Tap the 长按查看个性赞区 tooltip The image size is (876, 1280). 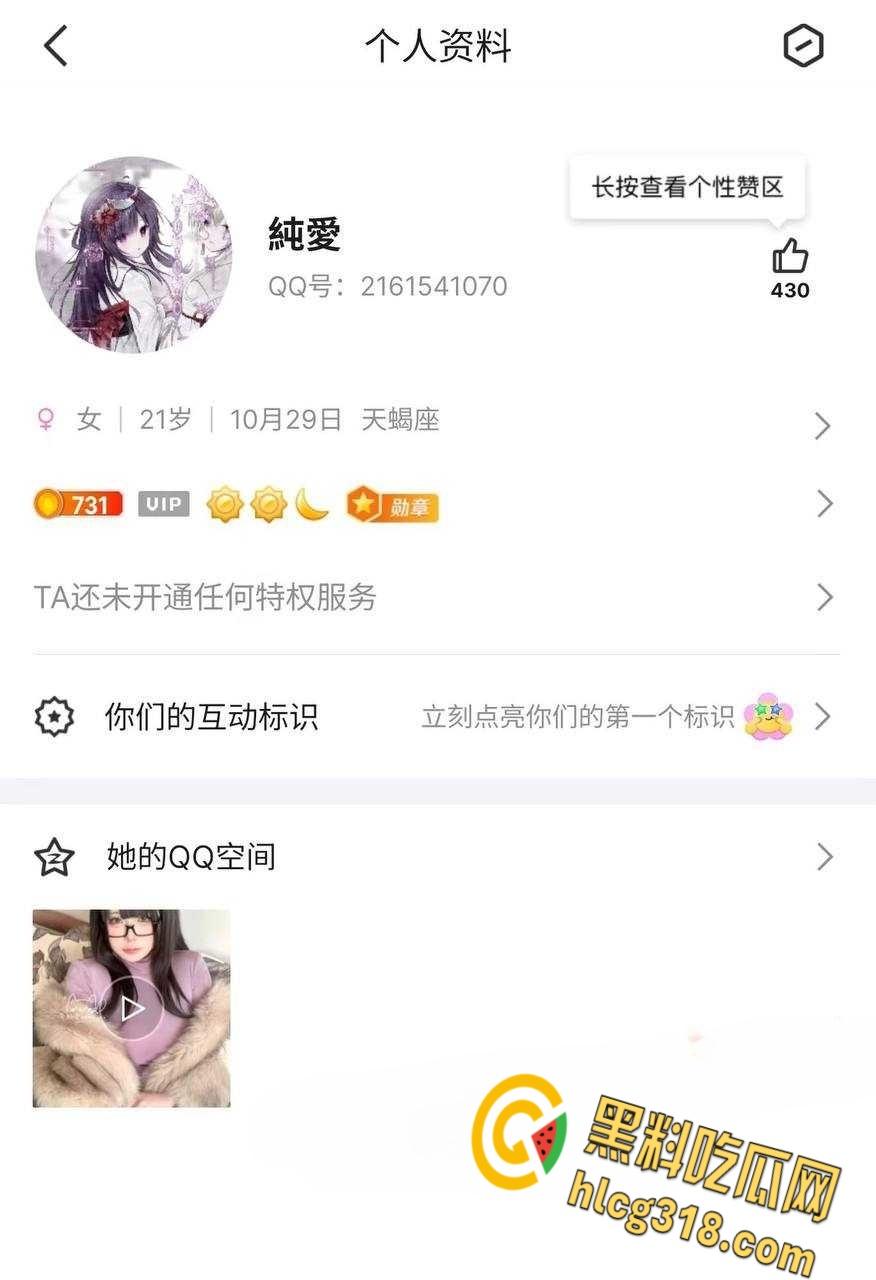[686, 186]
